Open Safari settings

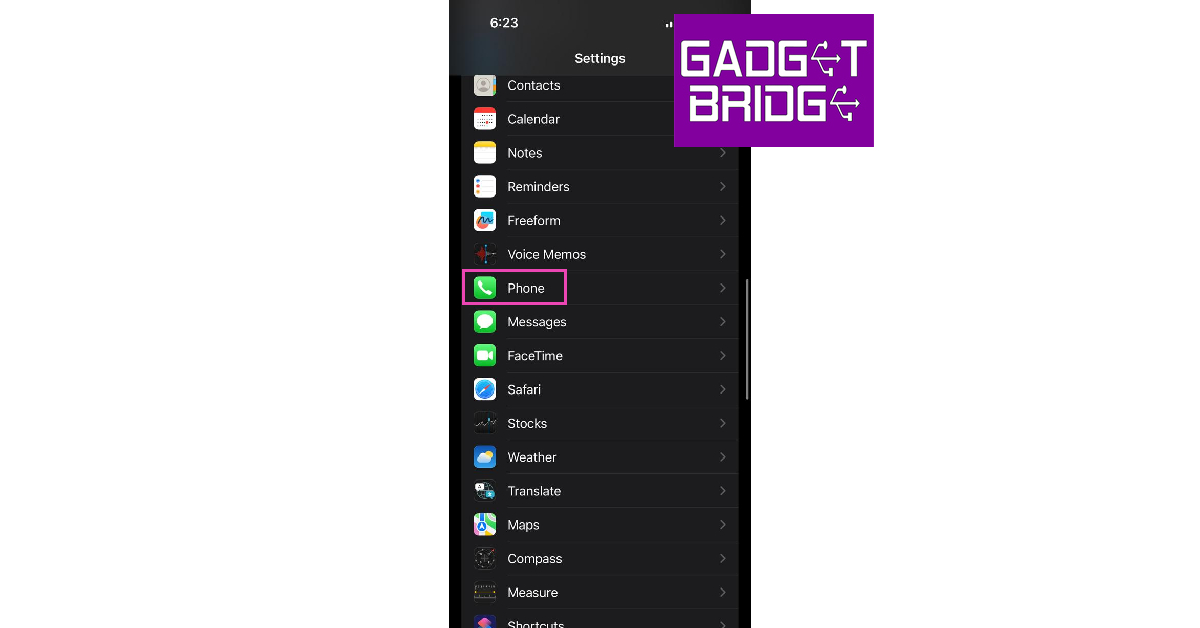tap(524, 390)
